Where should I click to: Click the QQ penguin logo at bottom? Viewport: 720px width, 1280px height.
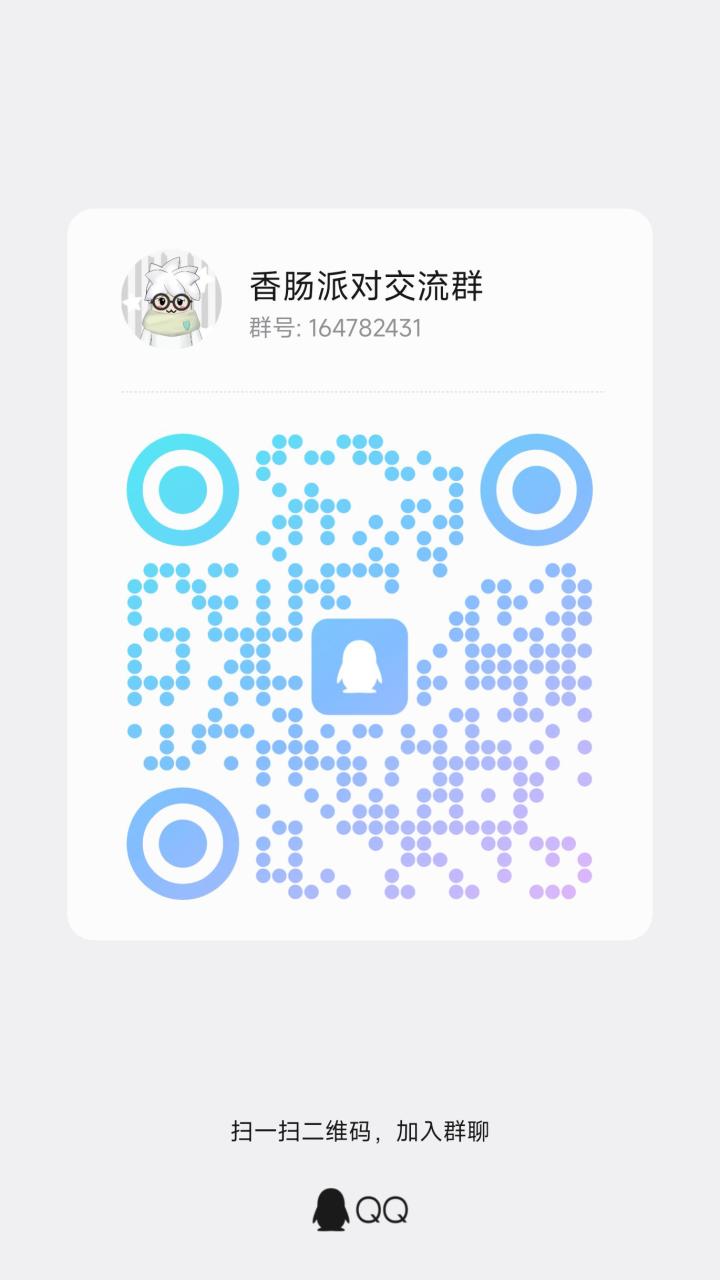(330, 1207)
